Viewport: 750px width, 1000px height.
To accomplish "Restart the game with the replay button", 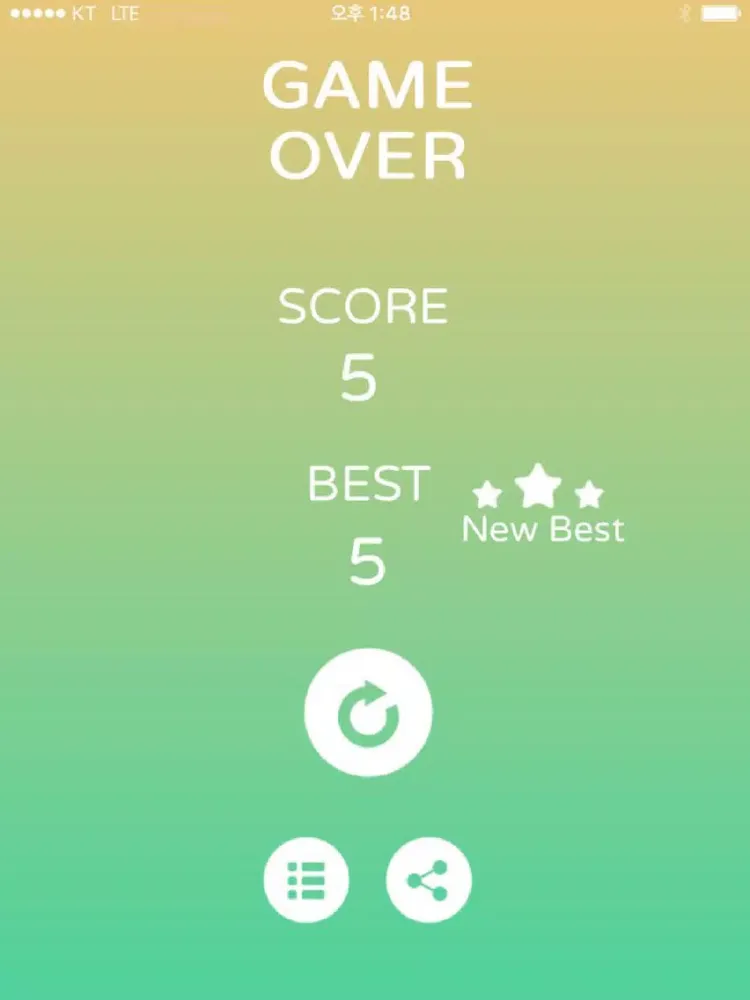I will click(368, 713).
